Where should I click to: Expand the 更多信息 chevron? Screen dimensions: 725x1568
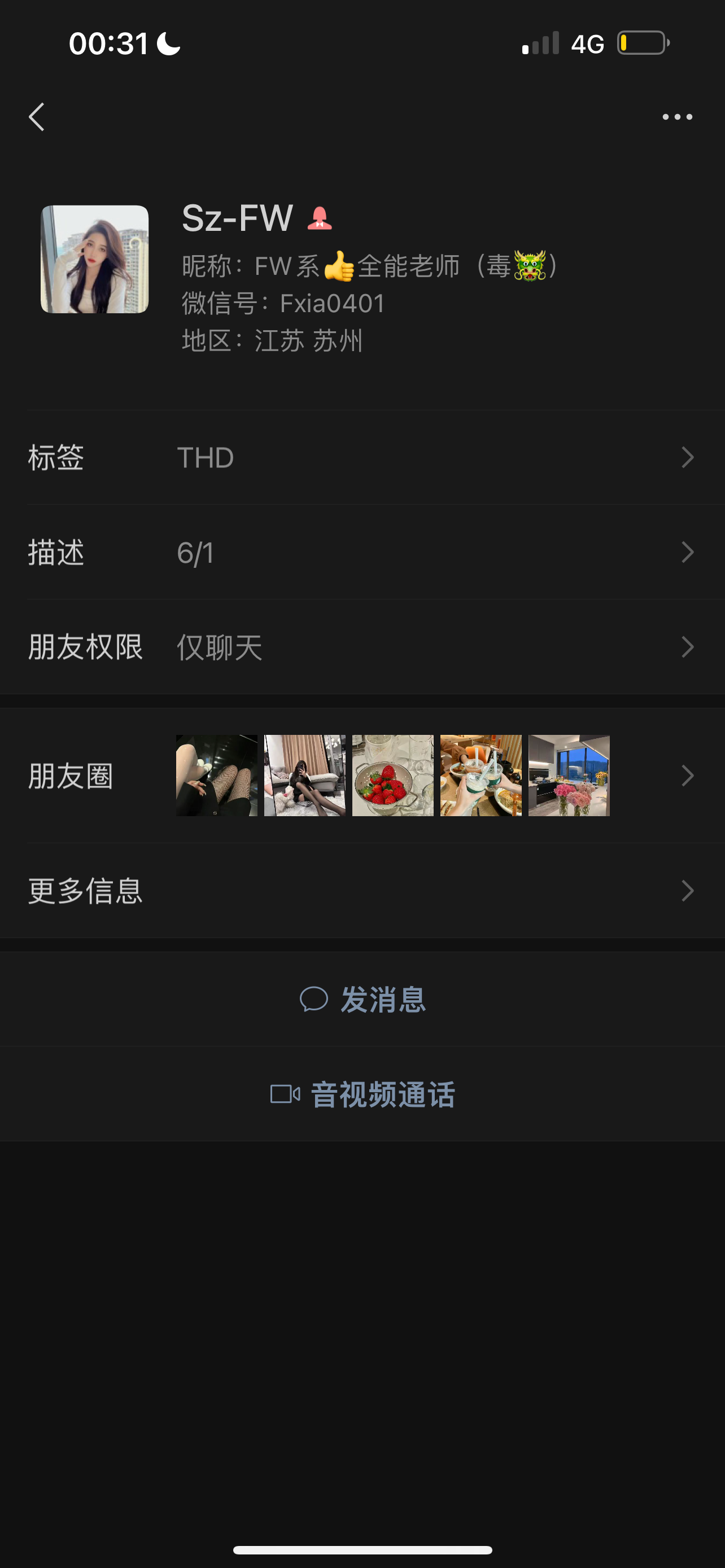pyautogui.click(x=687, y=891)
